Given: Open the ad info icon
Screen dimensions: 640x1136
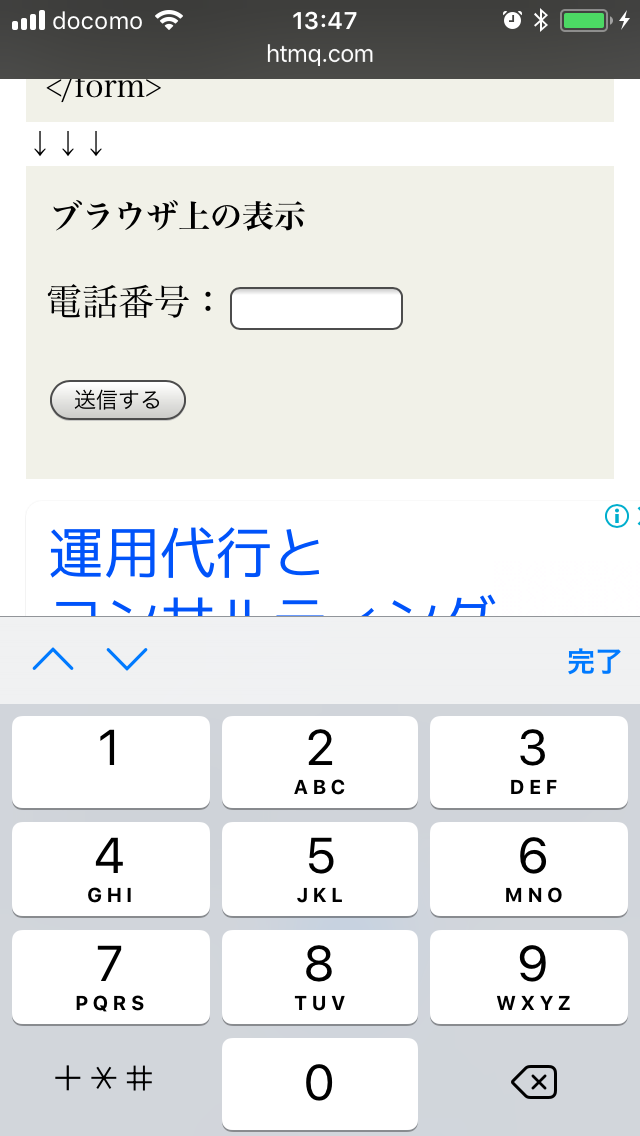Looking at the screenshot, I should point(617,516).
